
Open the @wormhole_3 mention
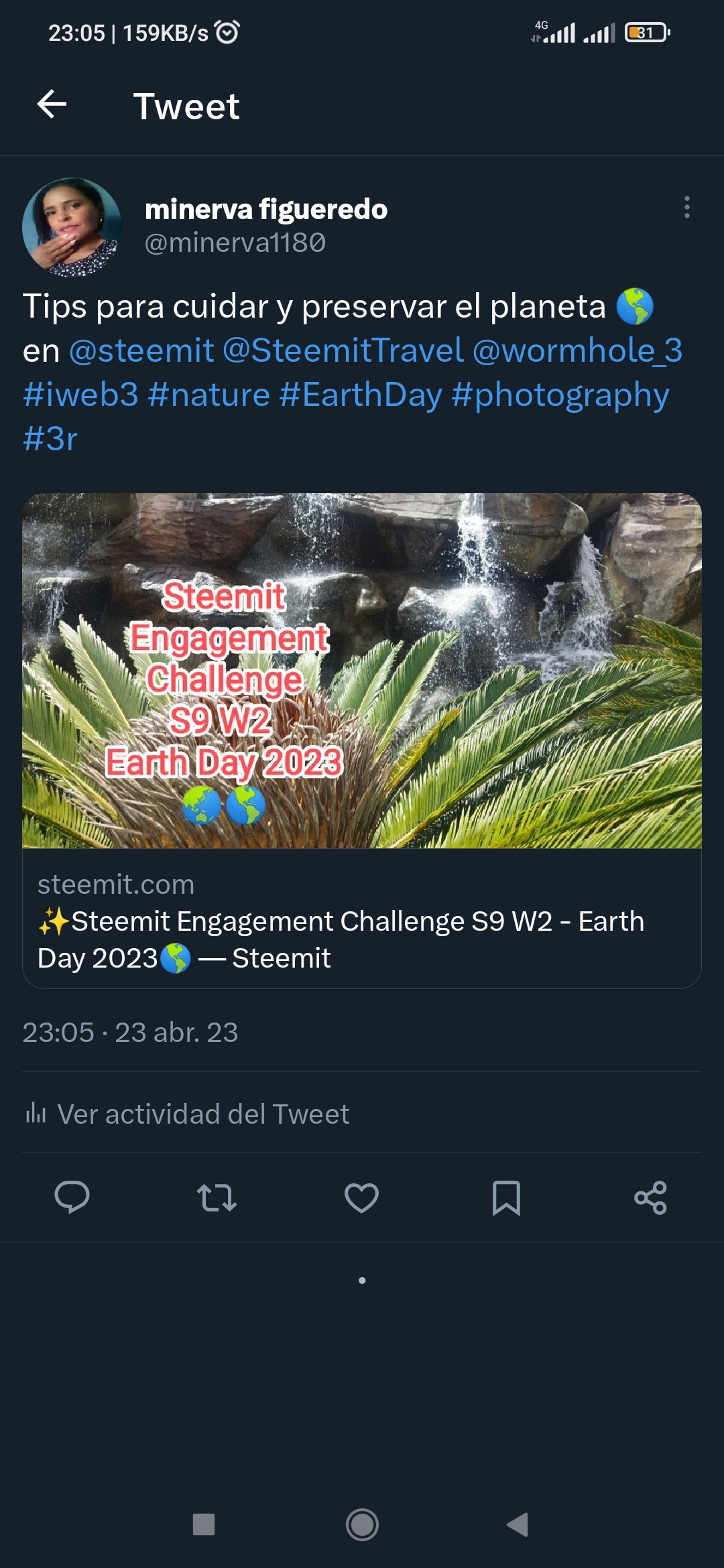[x=577, y=350]
